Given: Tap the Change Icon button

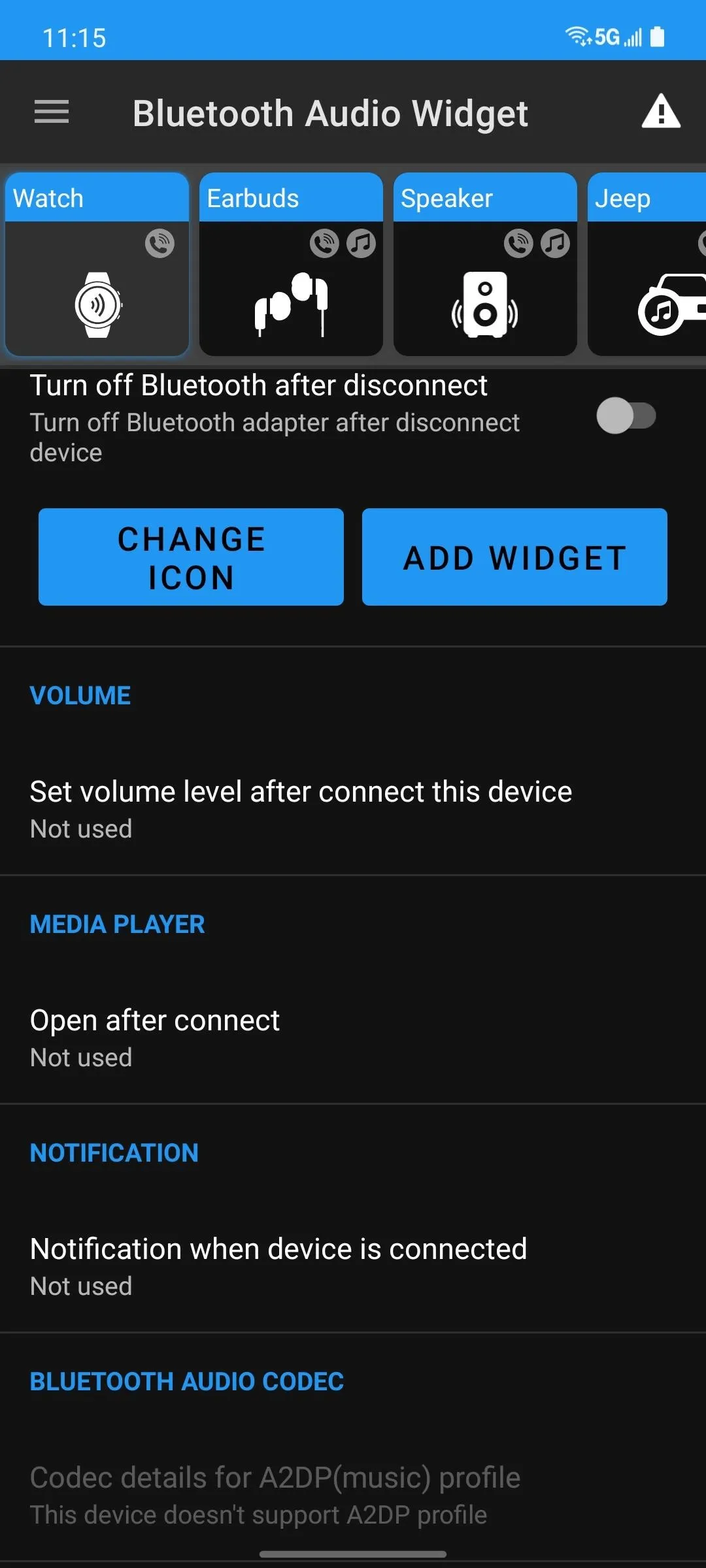Looking at the screenshot, I should click(191, 557).
